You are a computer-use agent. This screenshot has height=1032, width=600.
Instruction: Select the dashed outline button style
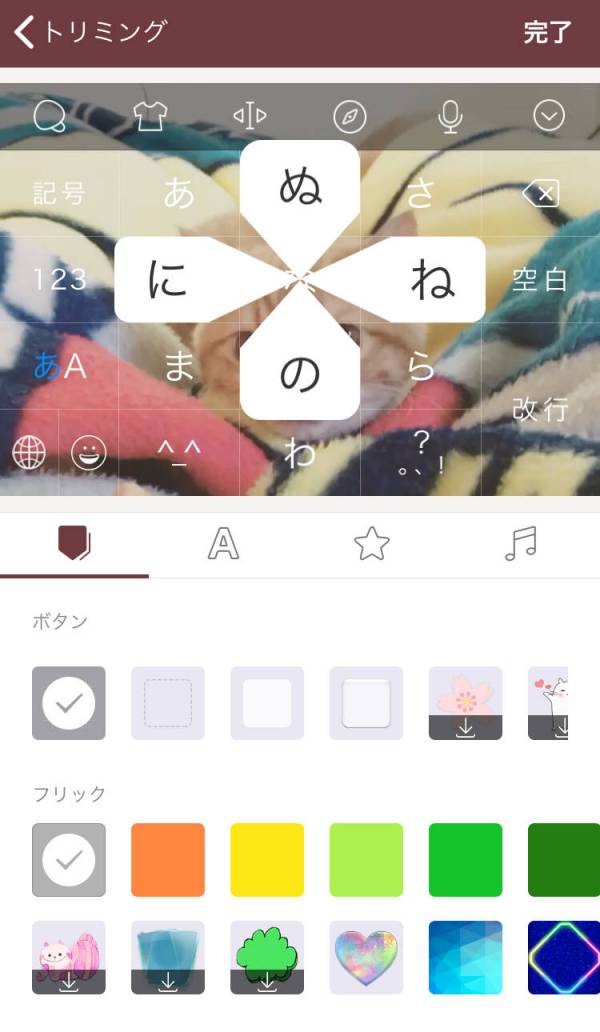(x=168, y=703)
